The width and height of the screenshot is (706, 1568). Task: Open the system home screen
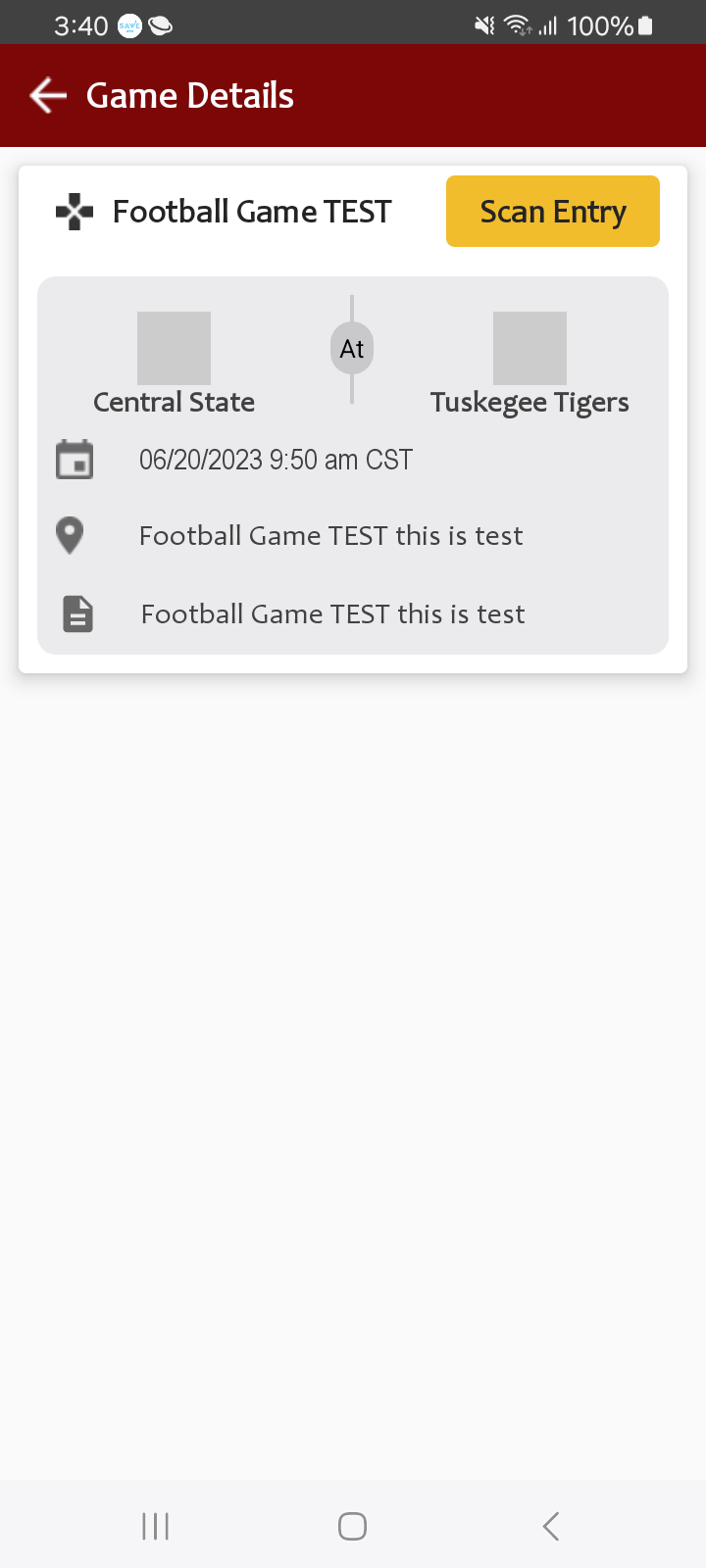(352, 1526)
